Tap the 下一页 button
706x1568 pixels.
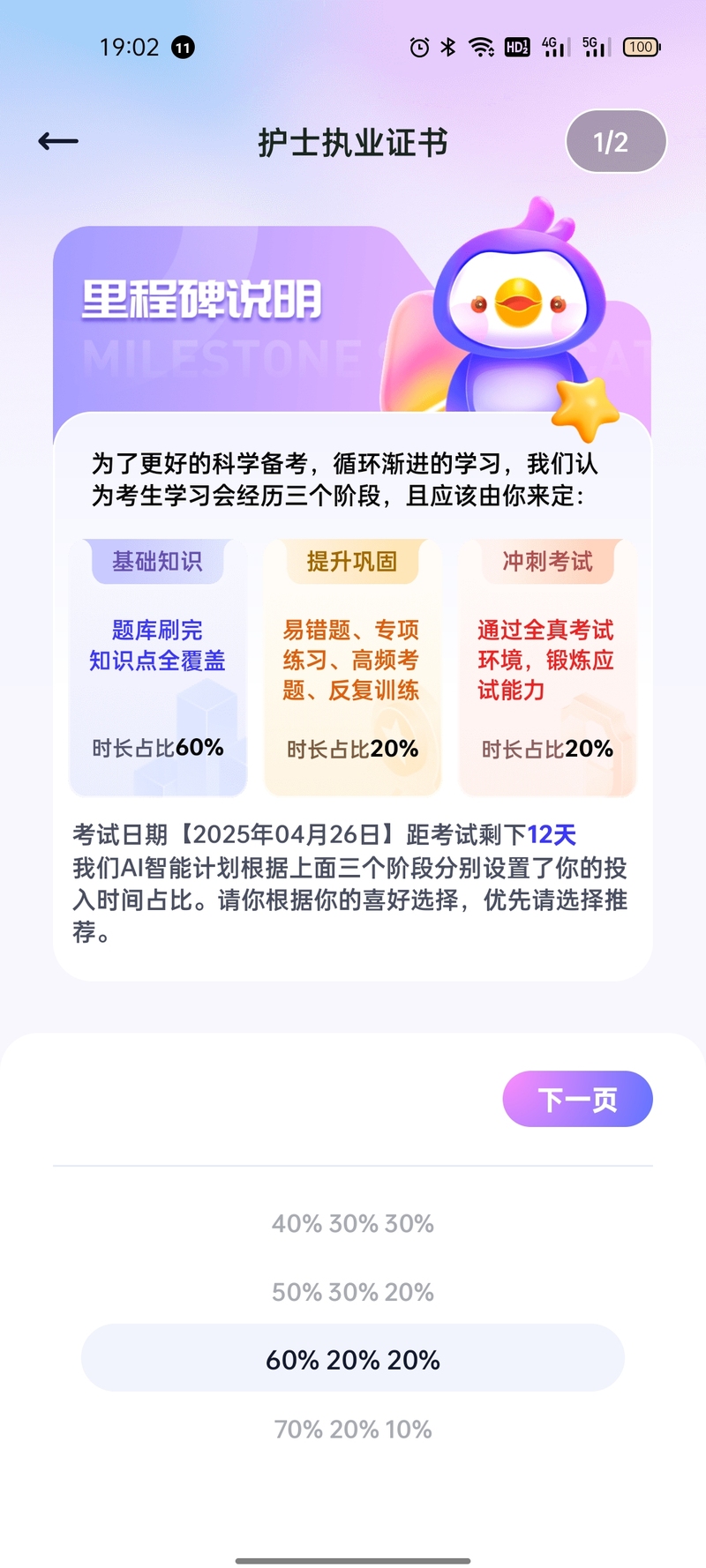577,1099
